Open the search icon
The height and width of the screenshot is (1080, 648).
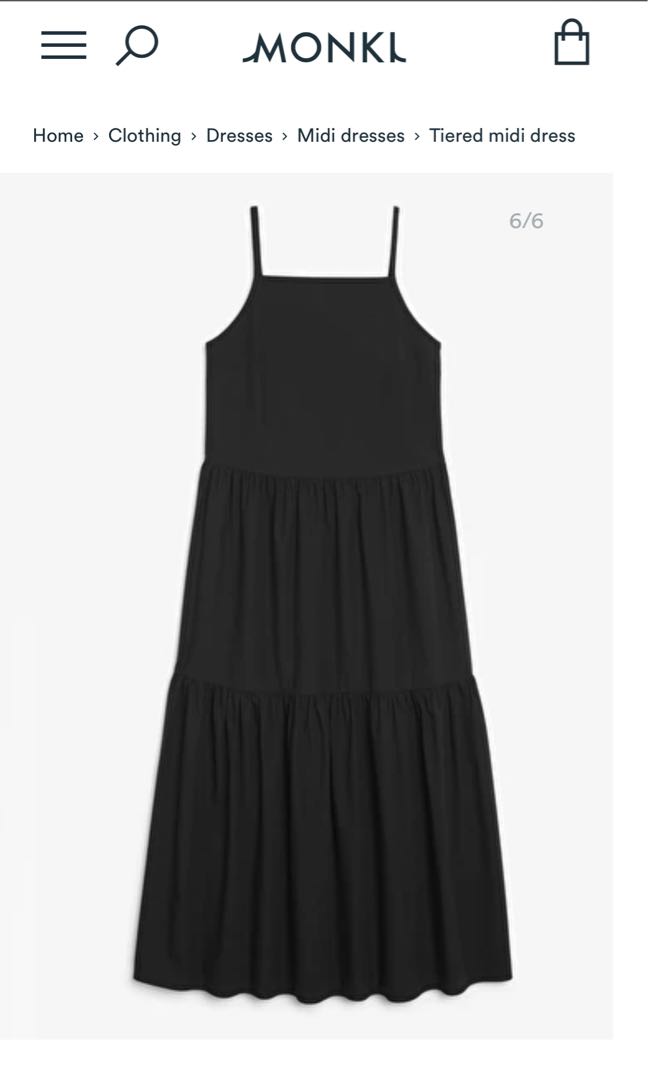tap(137, 45)
